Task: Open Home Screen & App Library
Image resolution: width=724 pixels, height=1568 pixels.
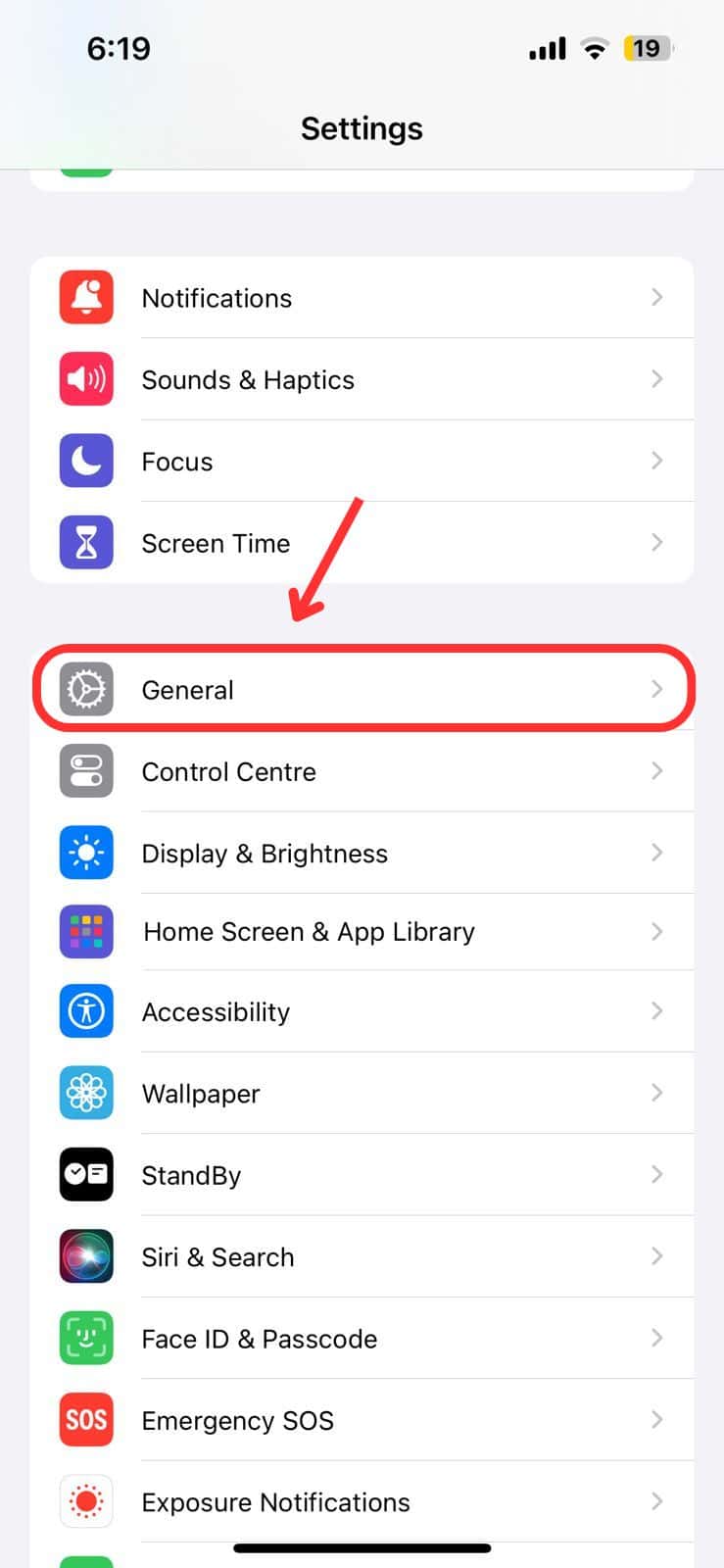Action: click(362, 932)
